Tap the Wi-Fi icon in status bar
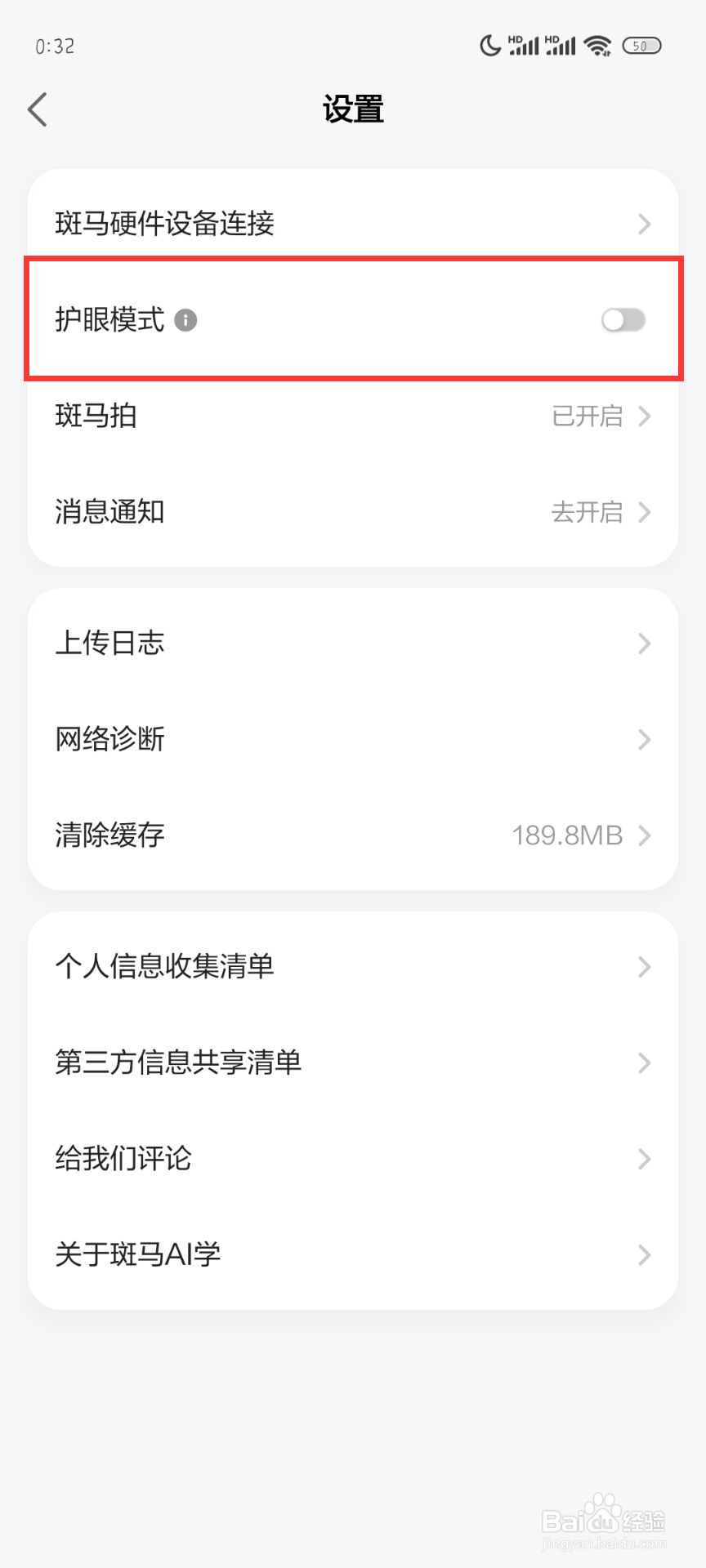 (599, 47)
